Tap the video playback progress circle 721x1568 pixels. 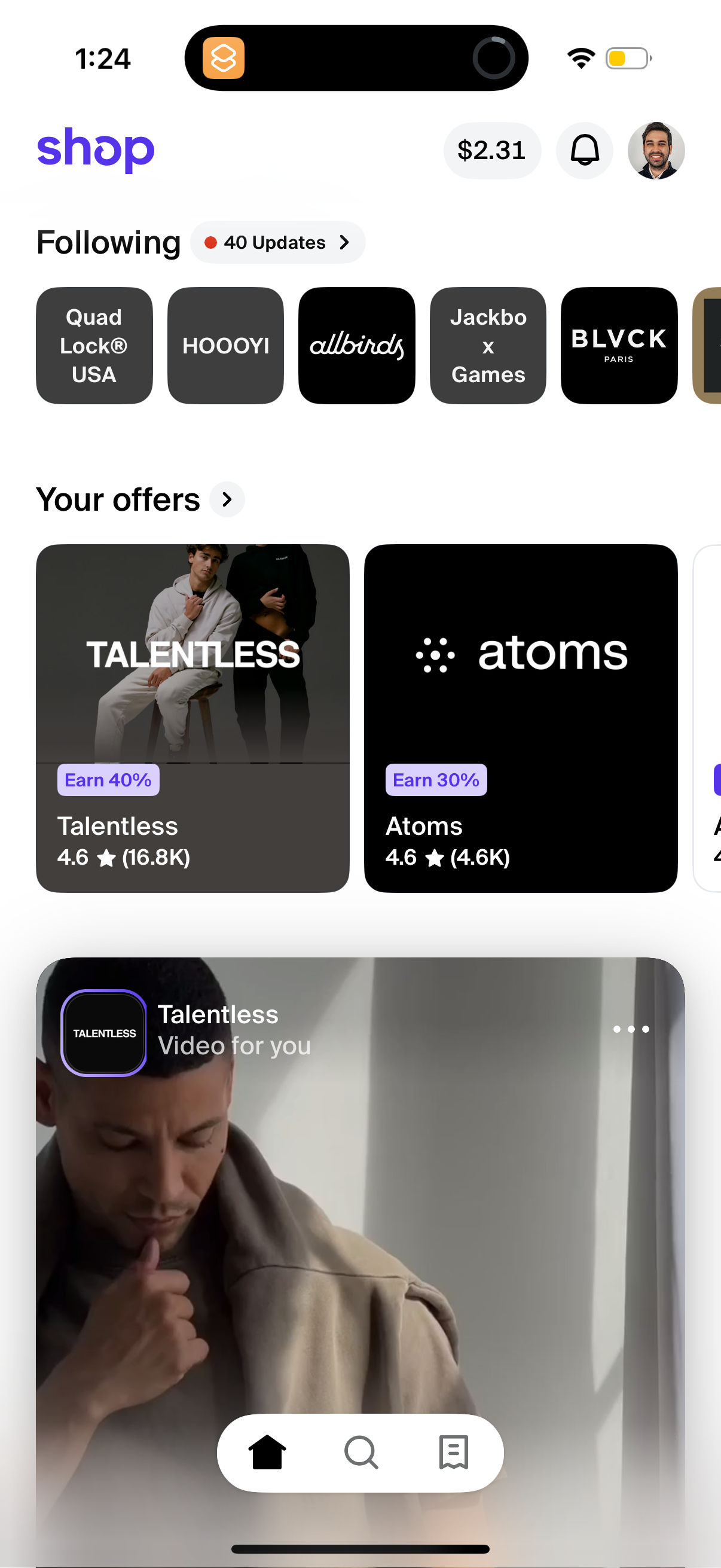click(494, 57)
